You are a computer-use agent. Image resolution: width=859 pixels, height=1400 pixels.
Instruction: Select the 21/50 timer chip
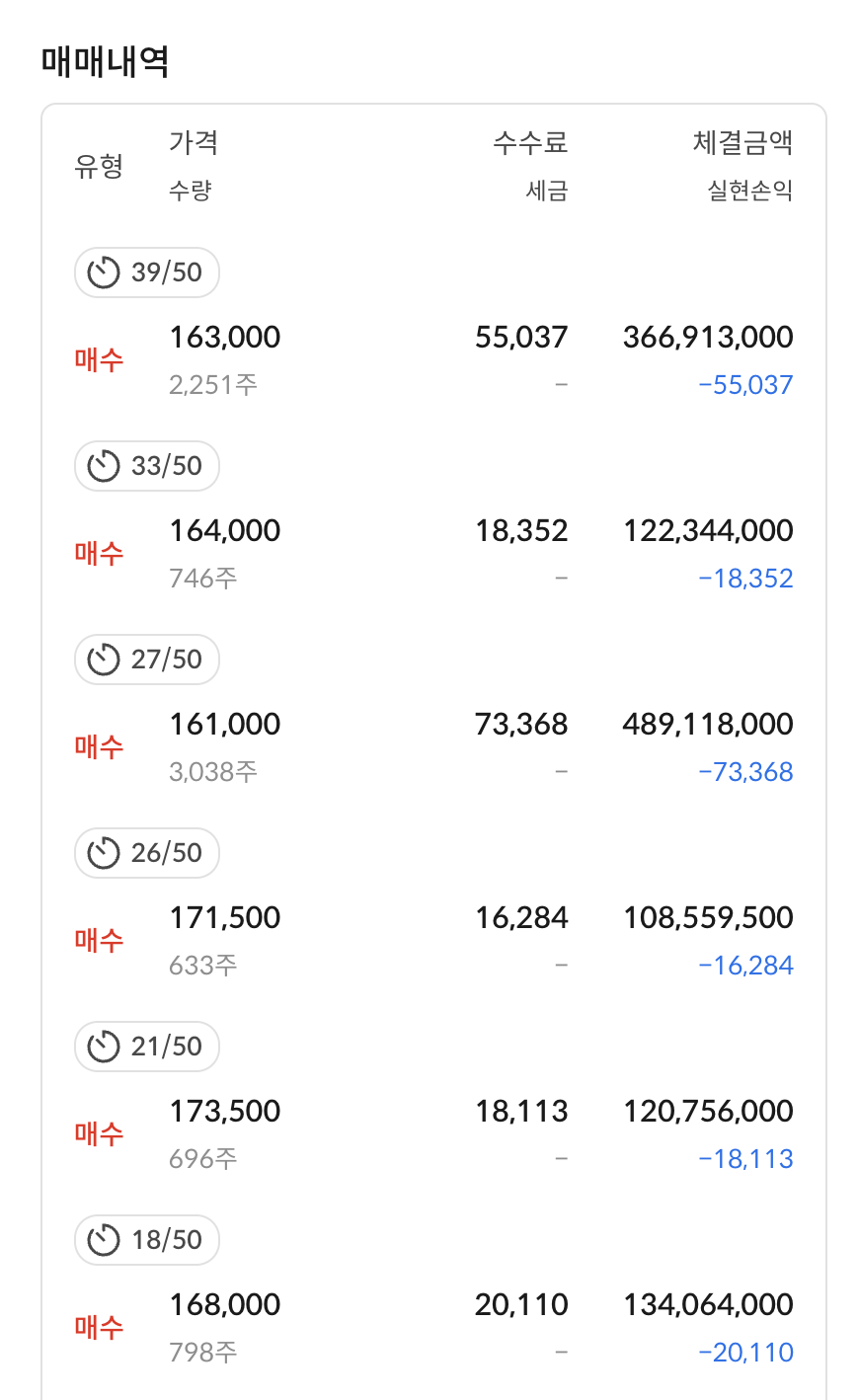[147, 1047]
